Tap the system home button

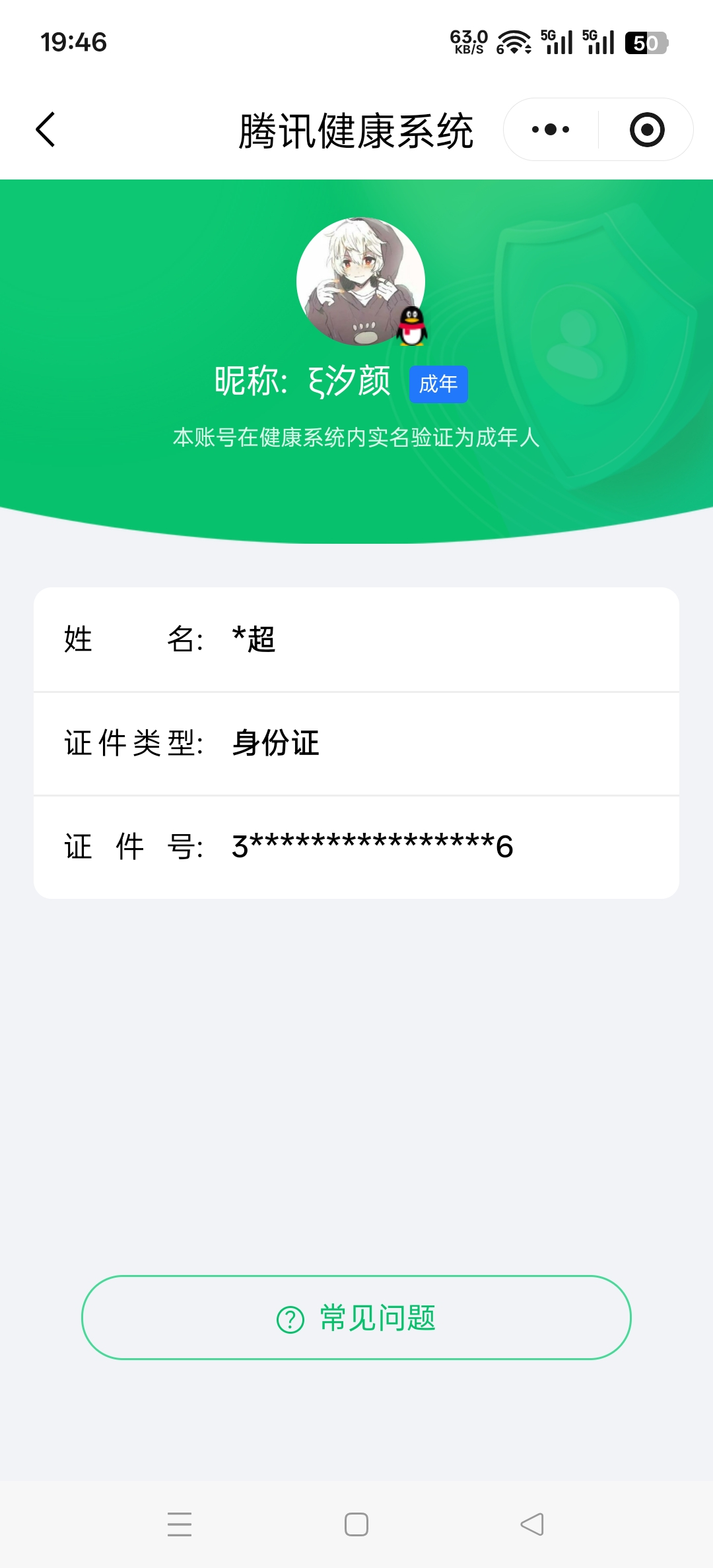pos(356,1524)
